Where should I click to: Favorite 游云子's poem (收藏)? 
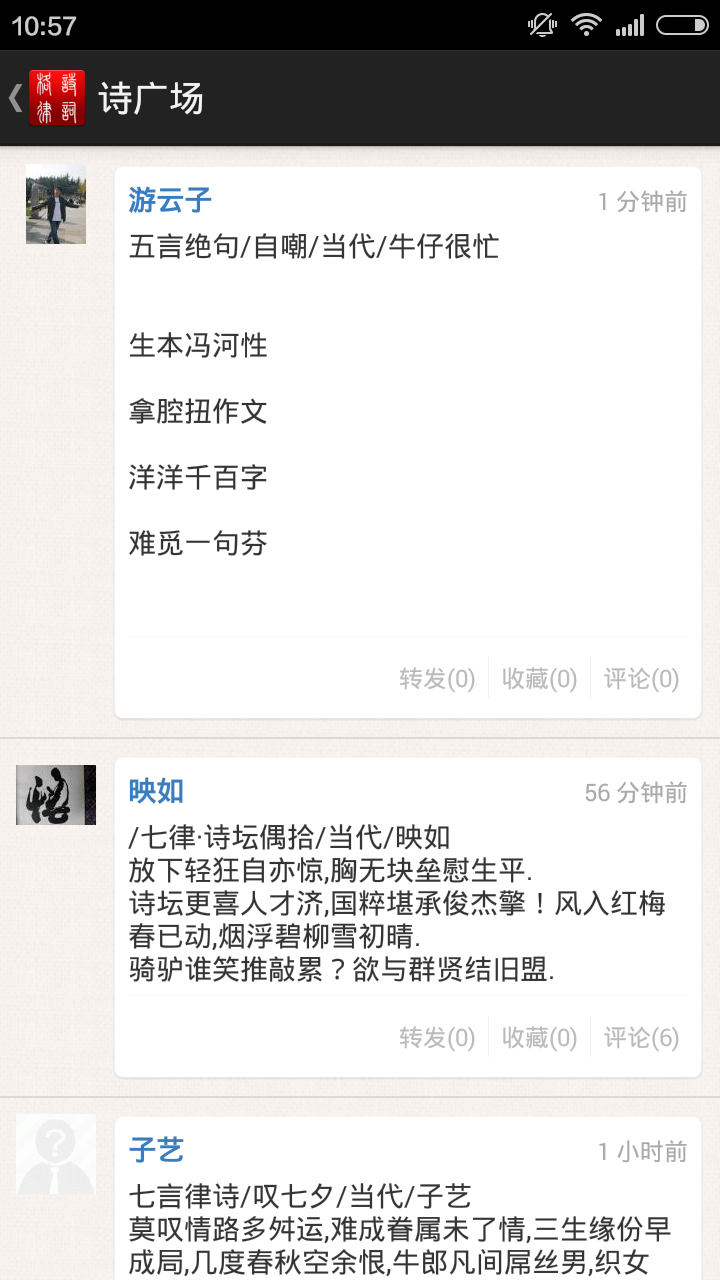(x=539, y=679)
